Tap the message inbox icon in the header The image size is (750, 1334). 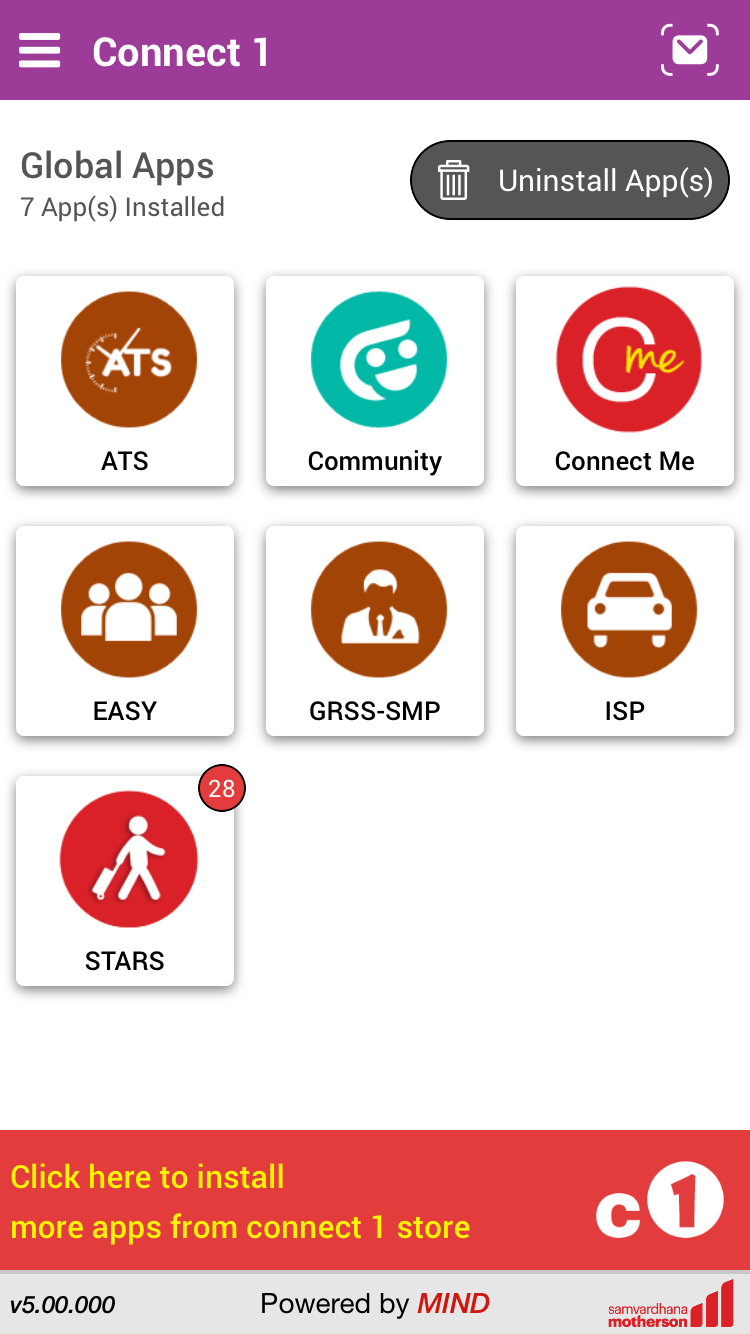[x=689, y=49]
